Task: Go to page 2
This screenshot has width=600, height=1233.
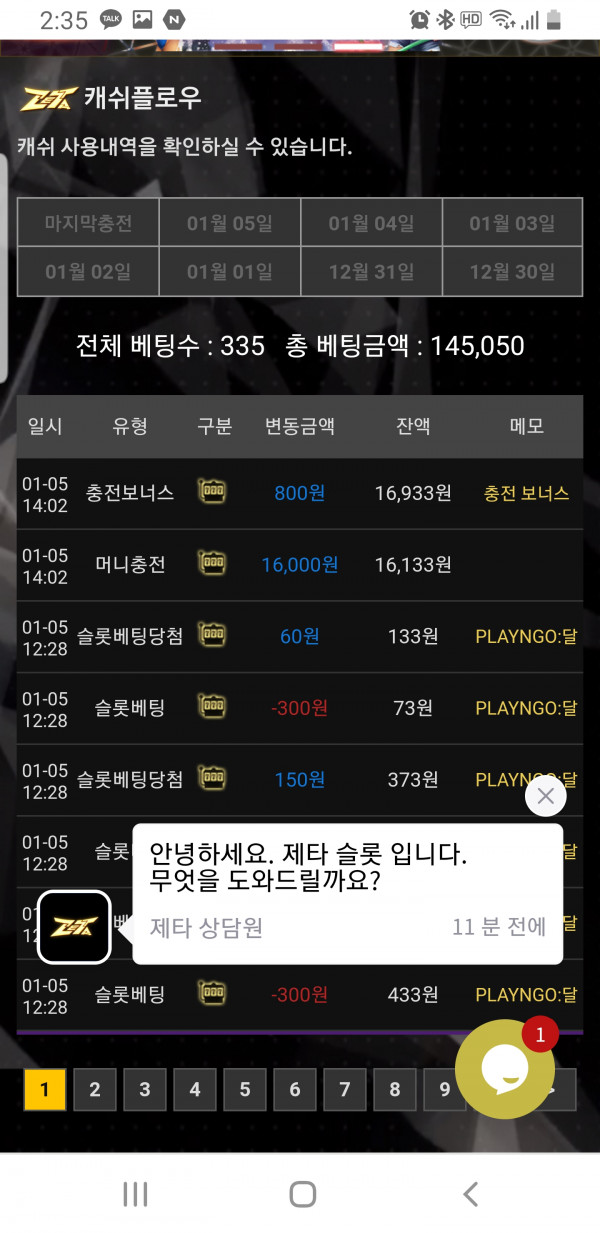Action: tap(95, 1090)
